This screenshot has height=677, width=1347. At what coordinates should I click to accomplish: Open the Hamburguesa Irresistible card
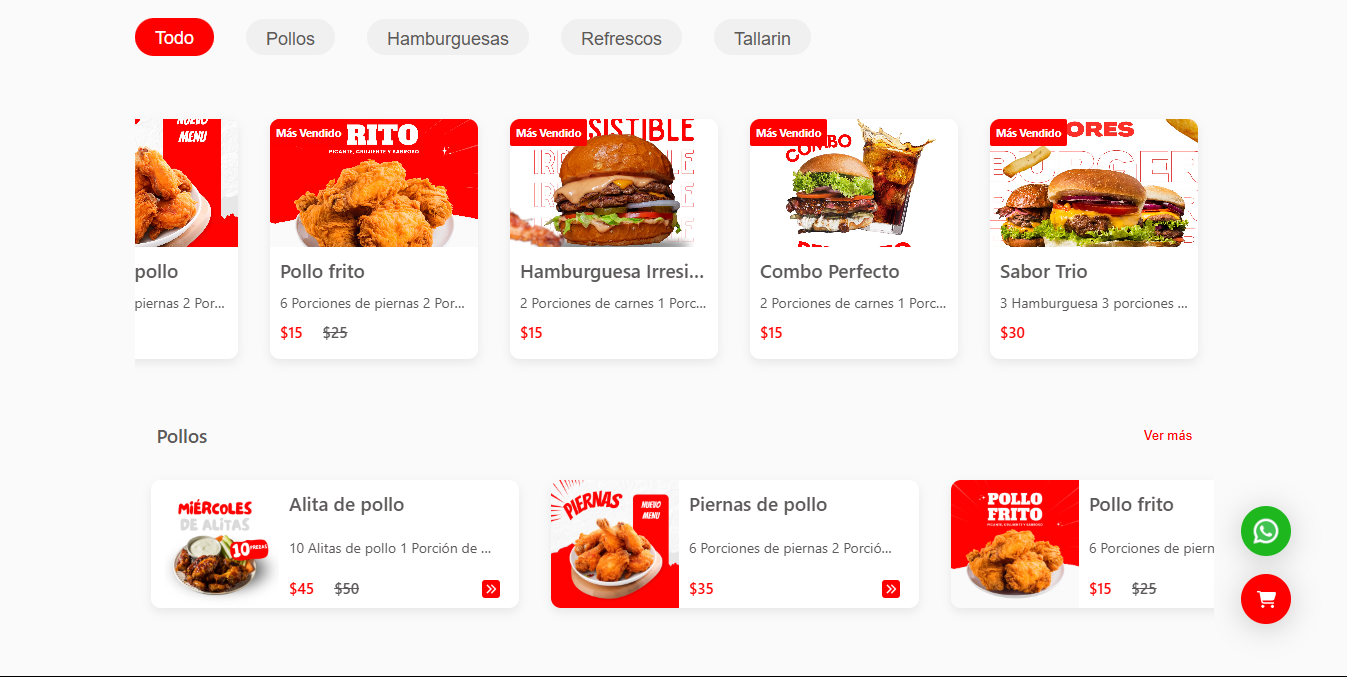click(613, 240)
